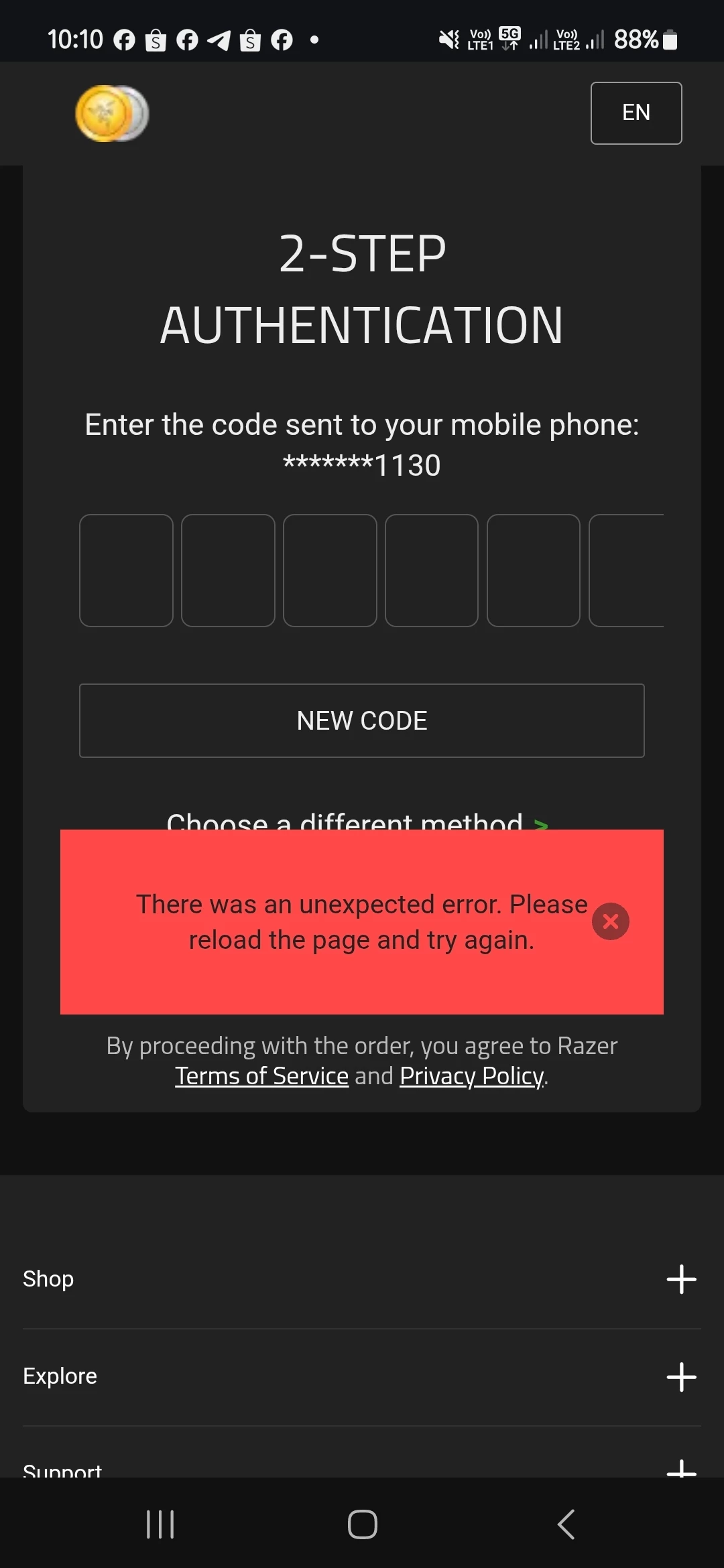Screen dimensions: 724x1568
Task: Expand the Explore footer section
Action: click(681, 1377)
